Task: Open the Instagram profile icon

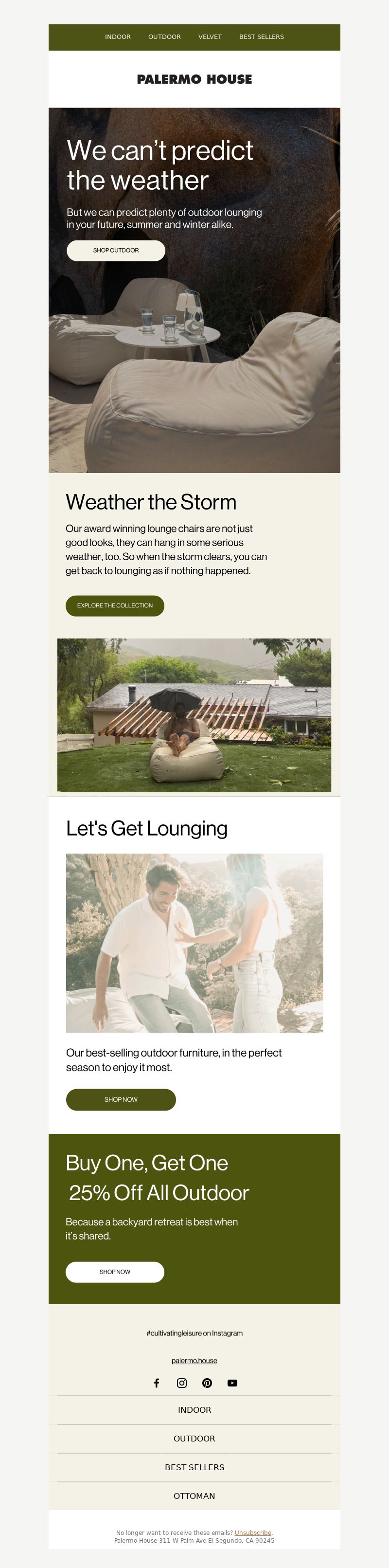Action: (182, 1383)
